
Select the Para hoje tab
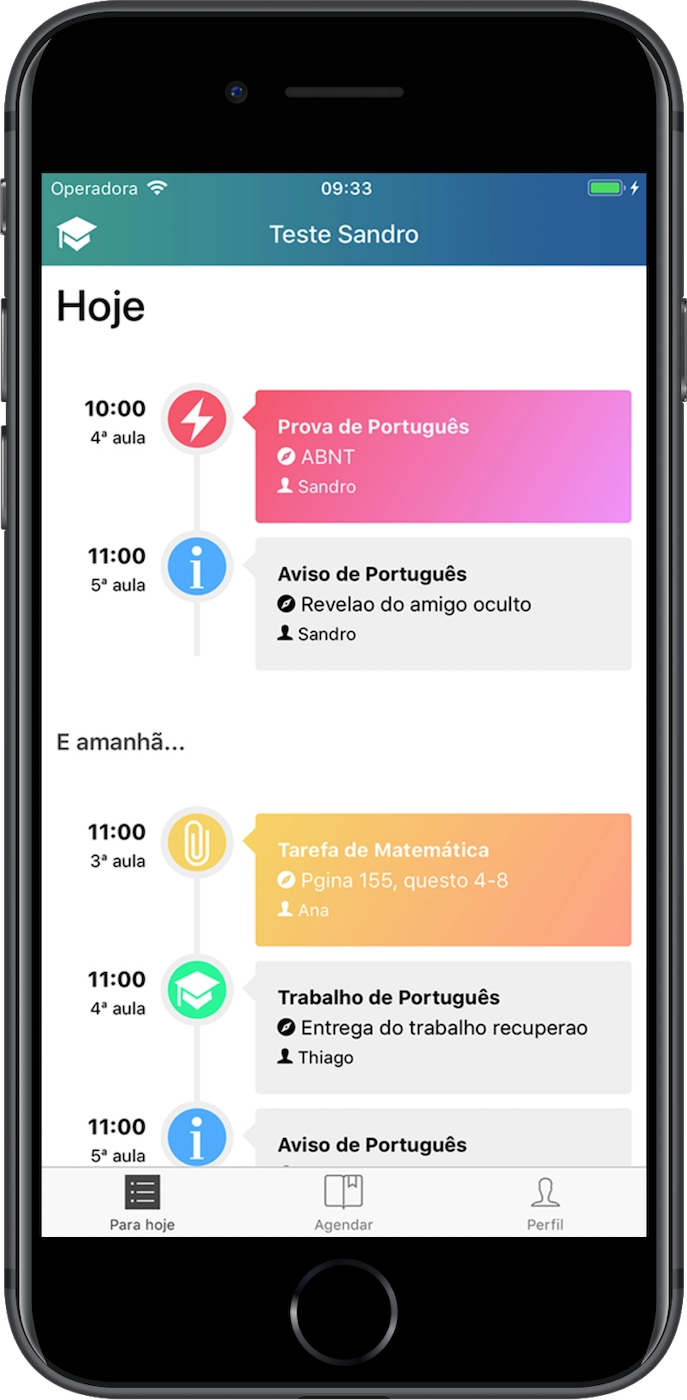[x=142, y=1203]
